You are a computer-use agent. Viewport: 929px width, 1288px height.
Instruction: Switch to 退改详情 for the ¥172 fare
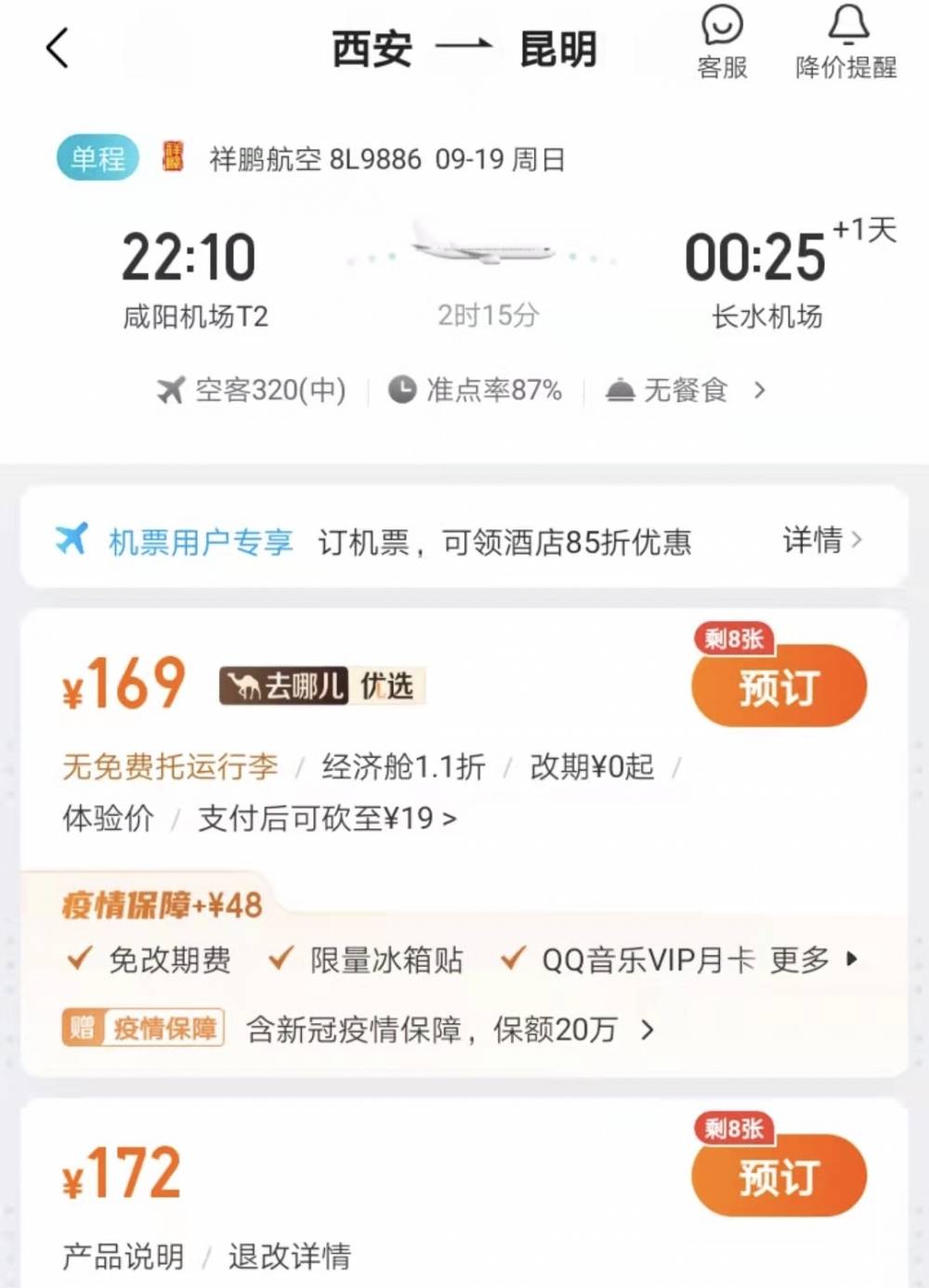coord(291,1256)
